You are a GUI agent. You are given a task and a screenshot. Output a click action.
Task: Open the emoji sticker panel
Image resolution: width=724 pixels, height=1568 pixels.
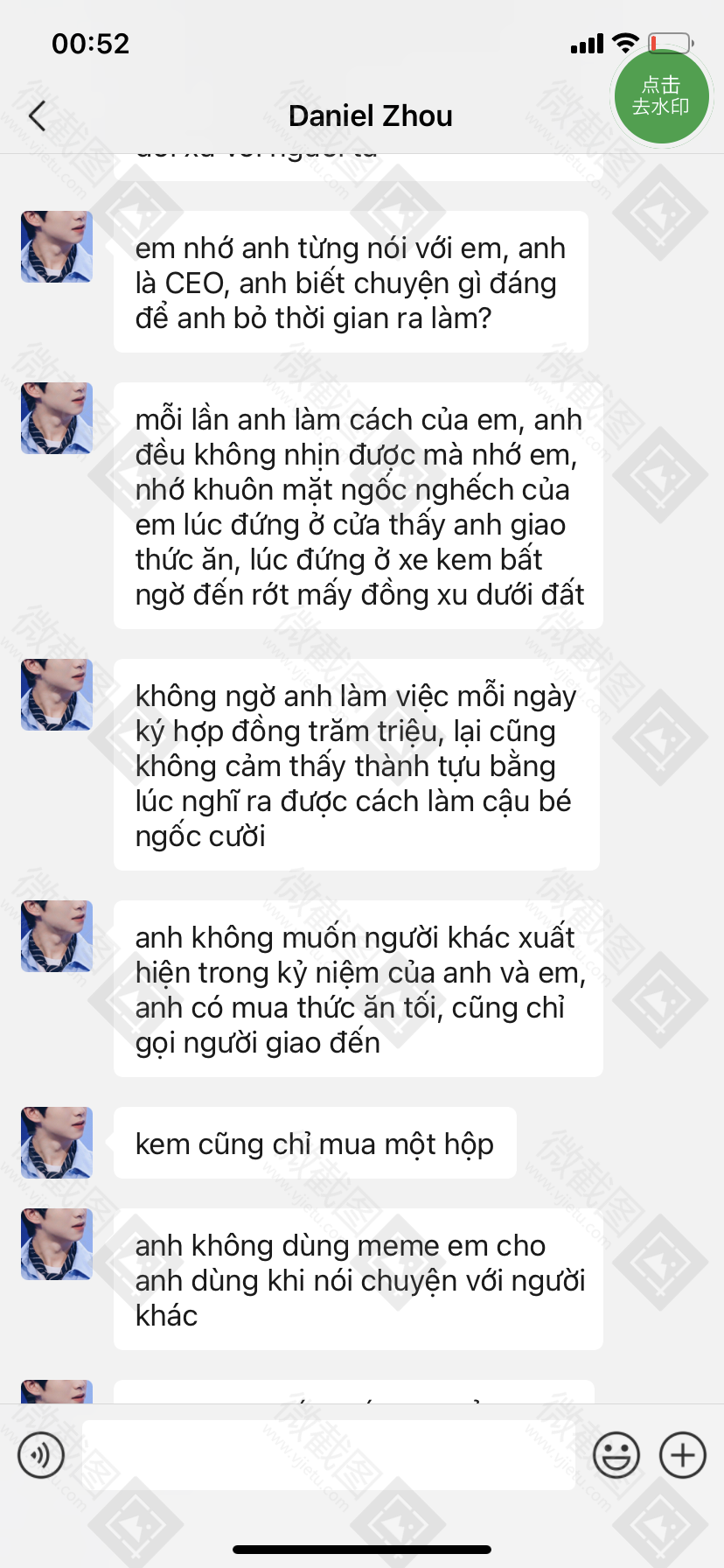(616, 1455)
